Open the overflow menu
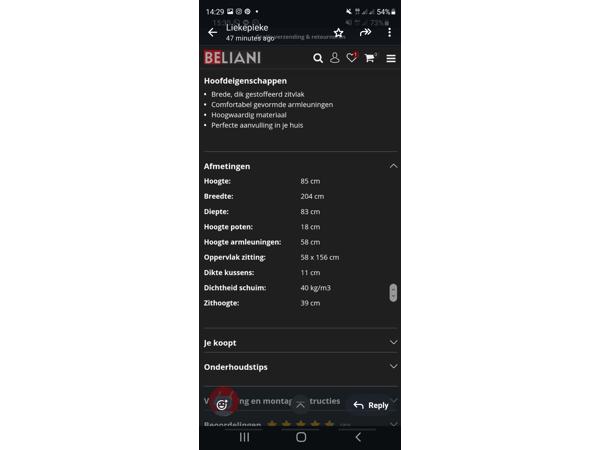The height and width of the screenshot is (450, 600). pyautogui.click(x=389, y=32)
